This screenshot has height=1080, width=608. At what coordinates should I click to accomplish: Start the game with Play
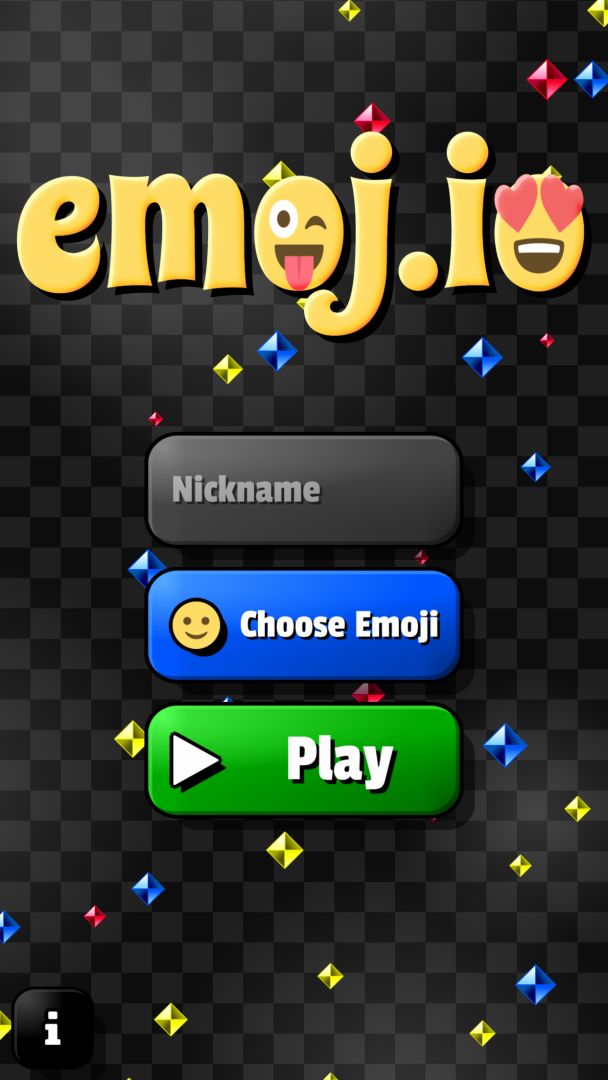(304, 760)
